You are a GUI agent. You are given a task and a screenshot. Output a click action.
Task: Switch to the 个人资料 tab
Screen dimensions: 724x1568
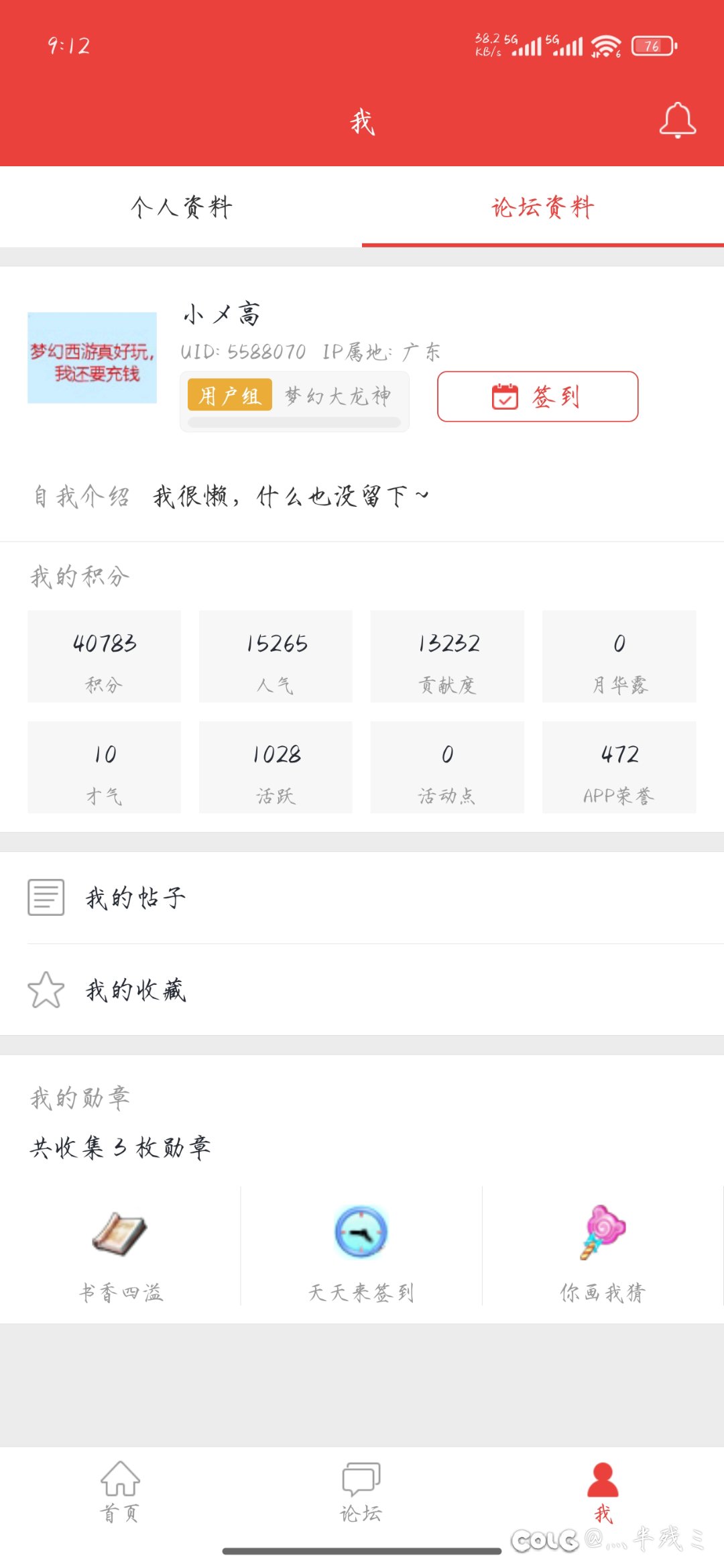(x=181, y=207)
